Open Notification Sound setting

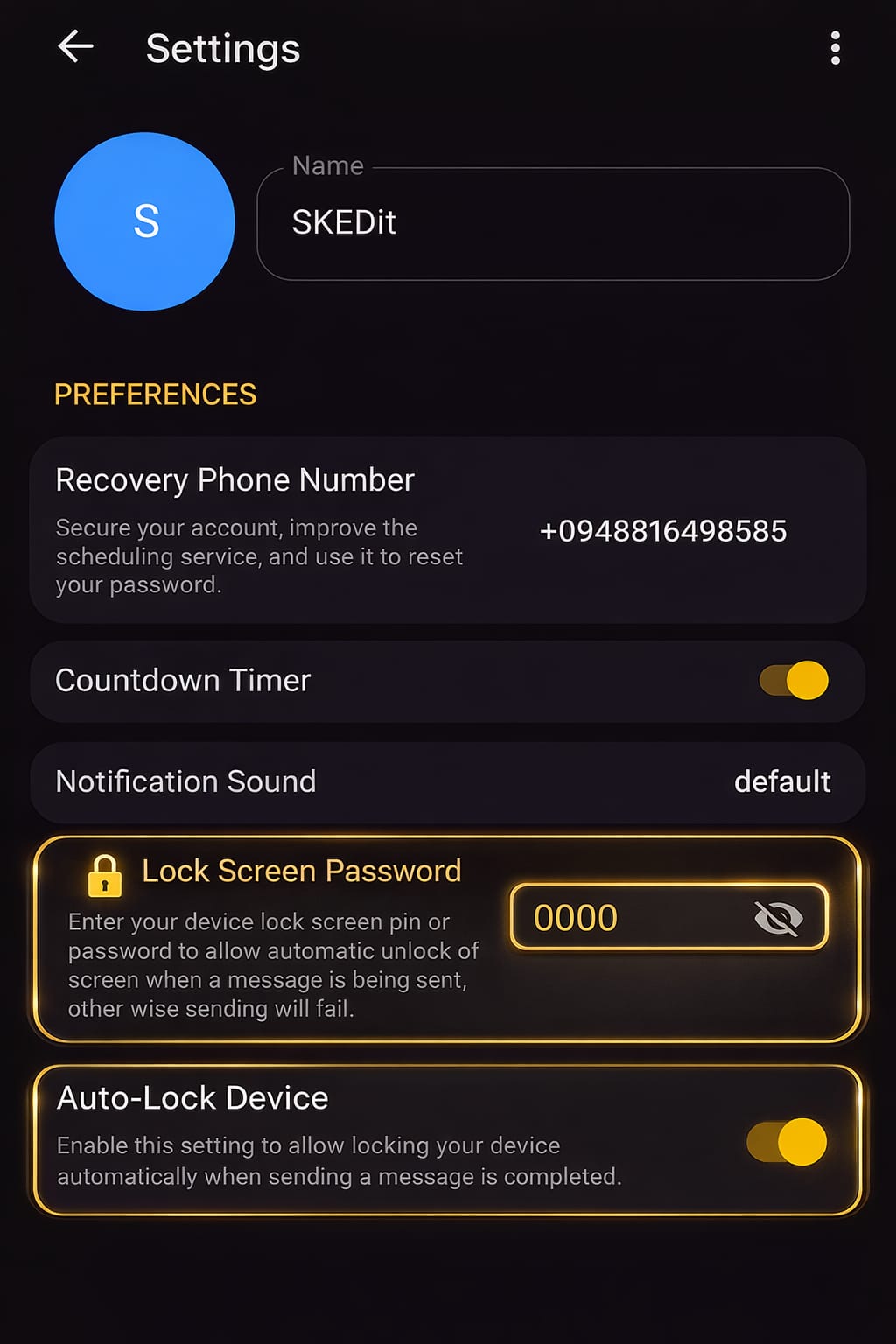pos(447,781)
